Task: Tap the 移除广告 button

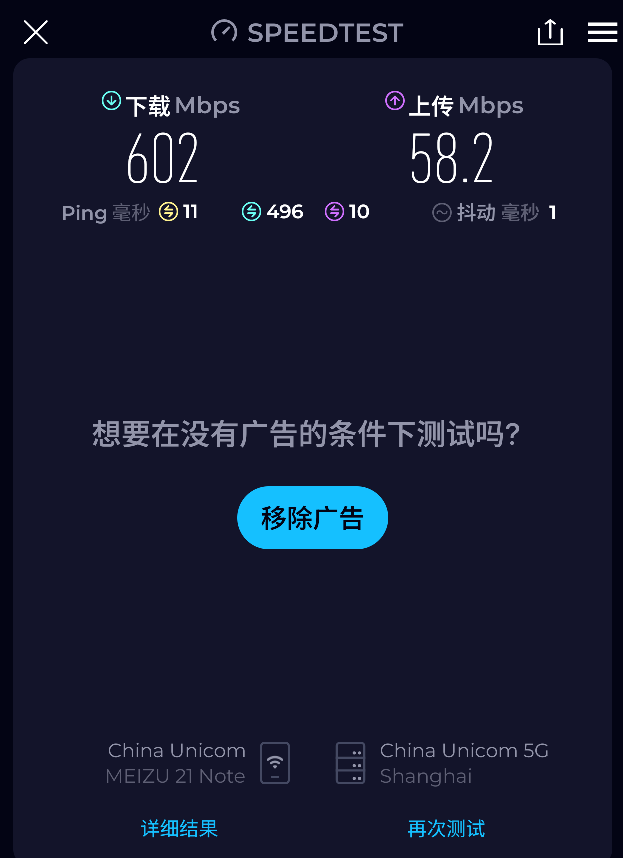Action: click(312, 518)
